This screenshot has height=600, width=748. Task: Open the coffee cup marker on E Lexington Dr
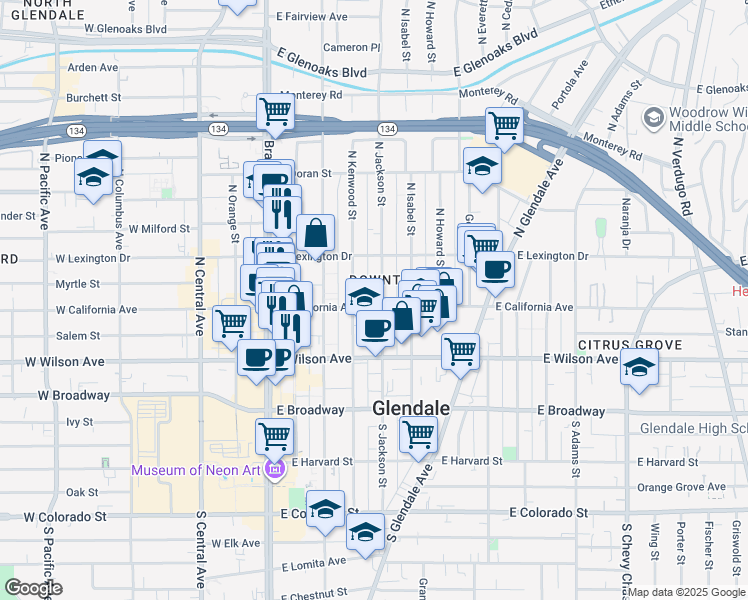(495, 268)
